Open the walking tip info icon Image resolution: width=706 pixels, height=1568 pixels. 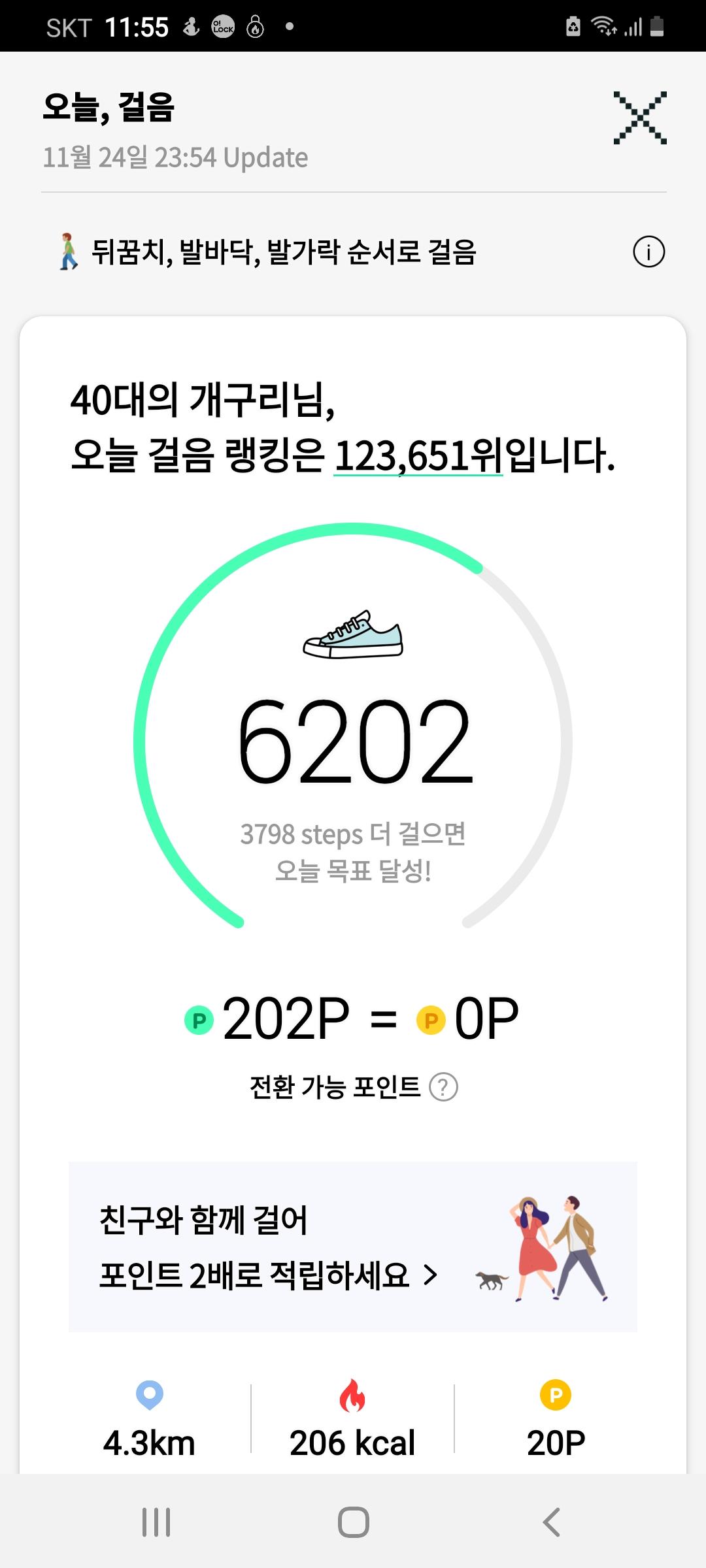tap(648, 252)
